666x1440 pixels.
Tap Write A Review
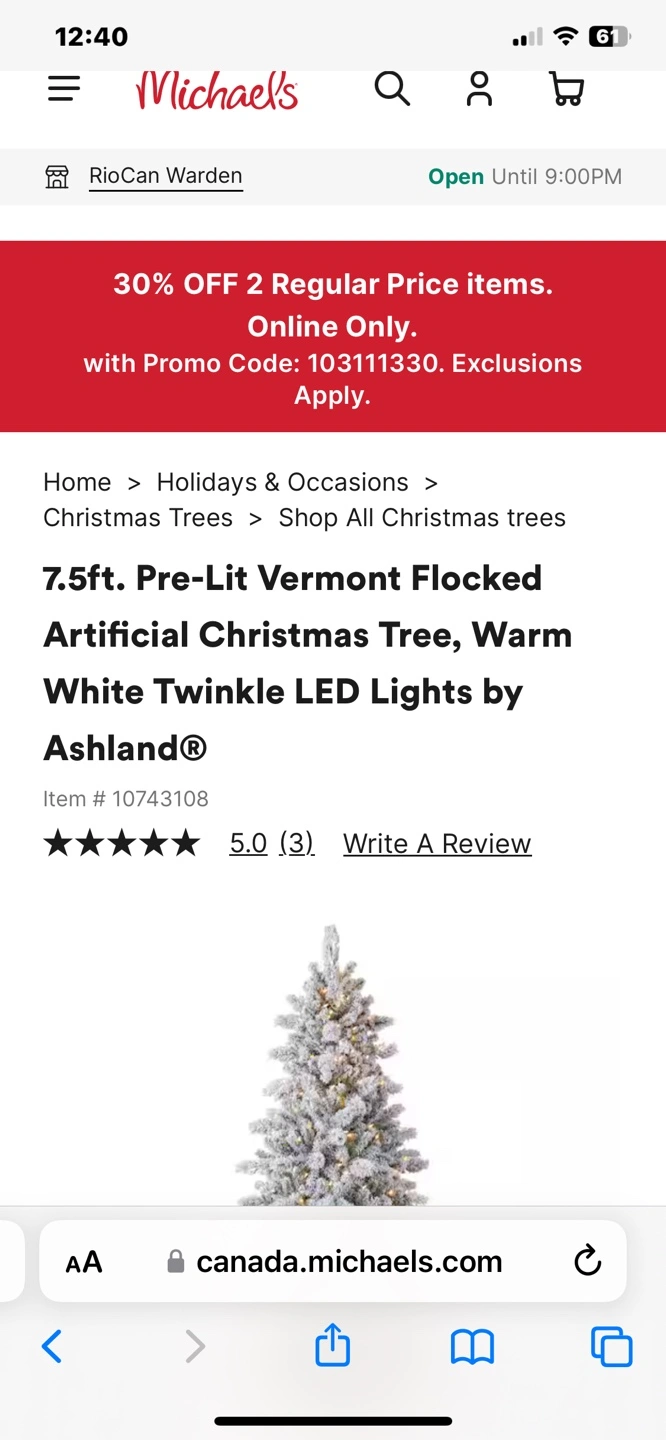click(x=437, y=843)
